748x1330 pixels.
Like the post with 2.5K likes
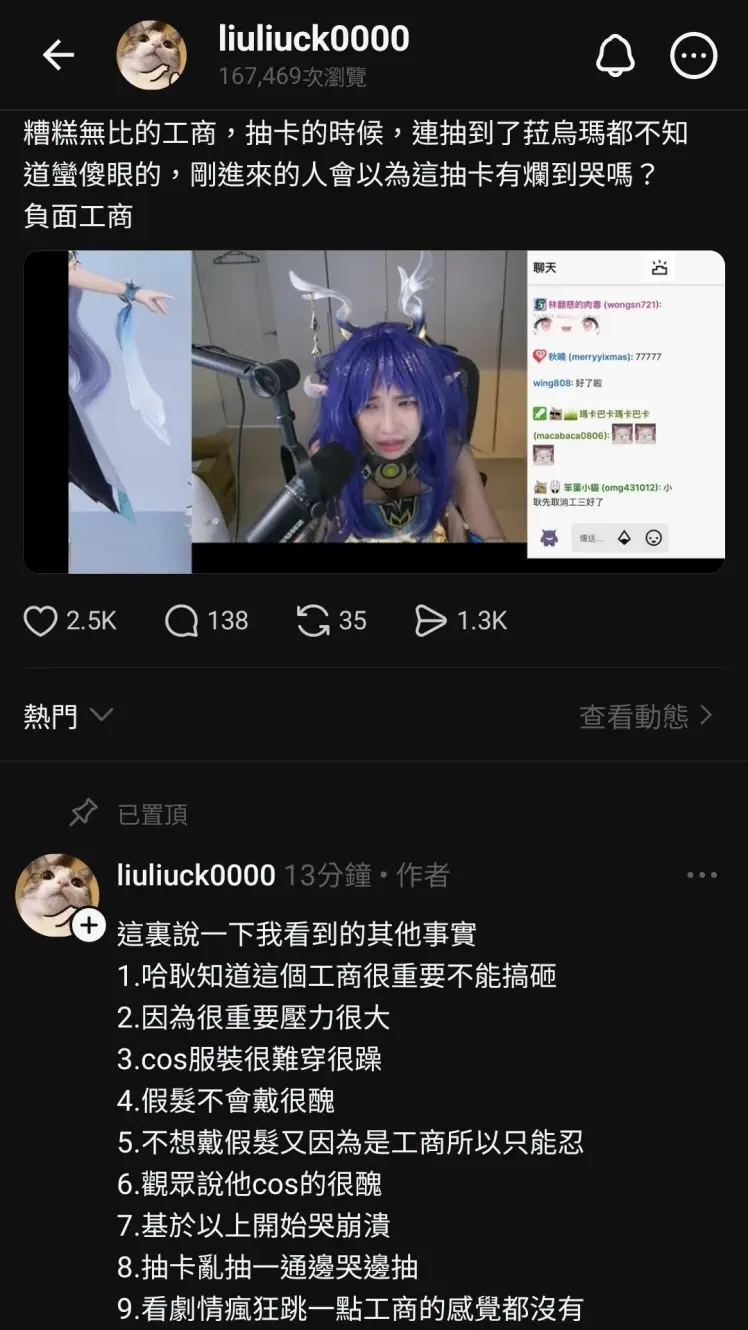coord(41,621)
